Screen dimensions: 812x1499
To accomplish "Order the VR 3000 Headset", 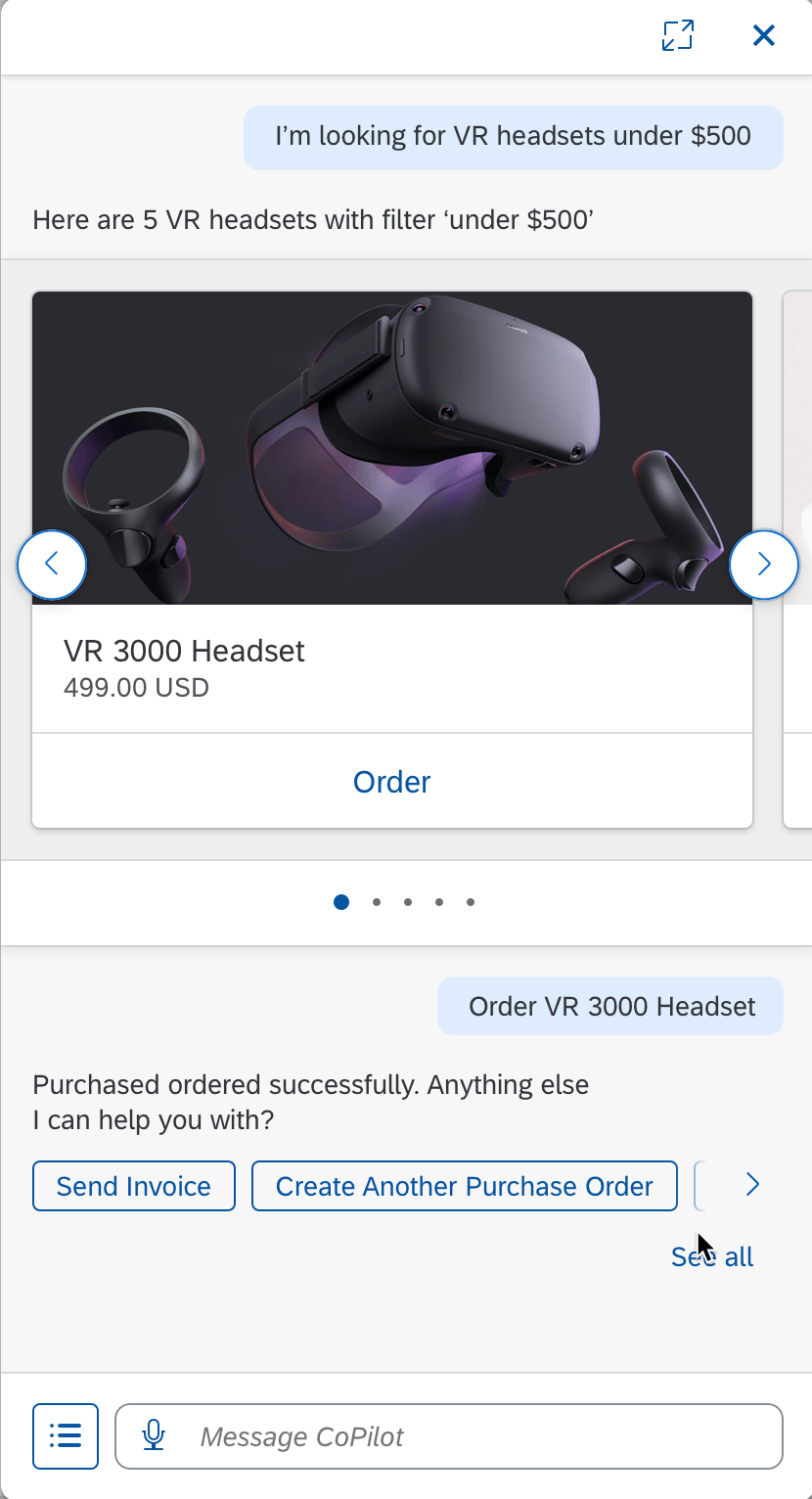I will [x=391, y=782].
